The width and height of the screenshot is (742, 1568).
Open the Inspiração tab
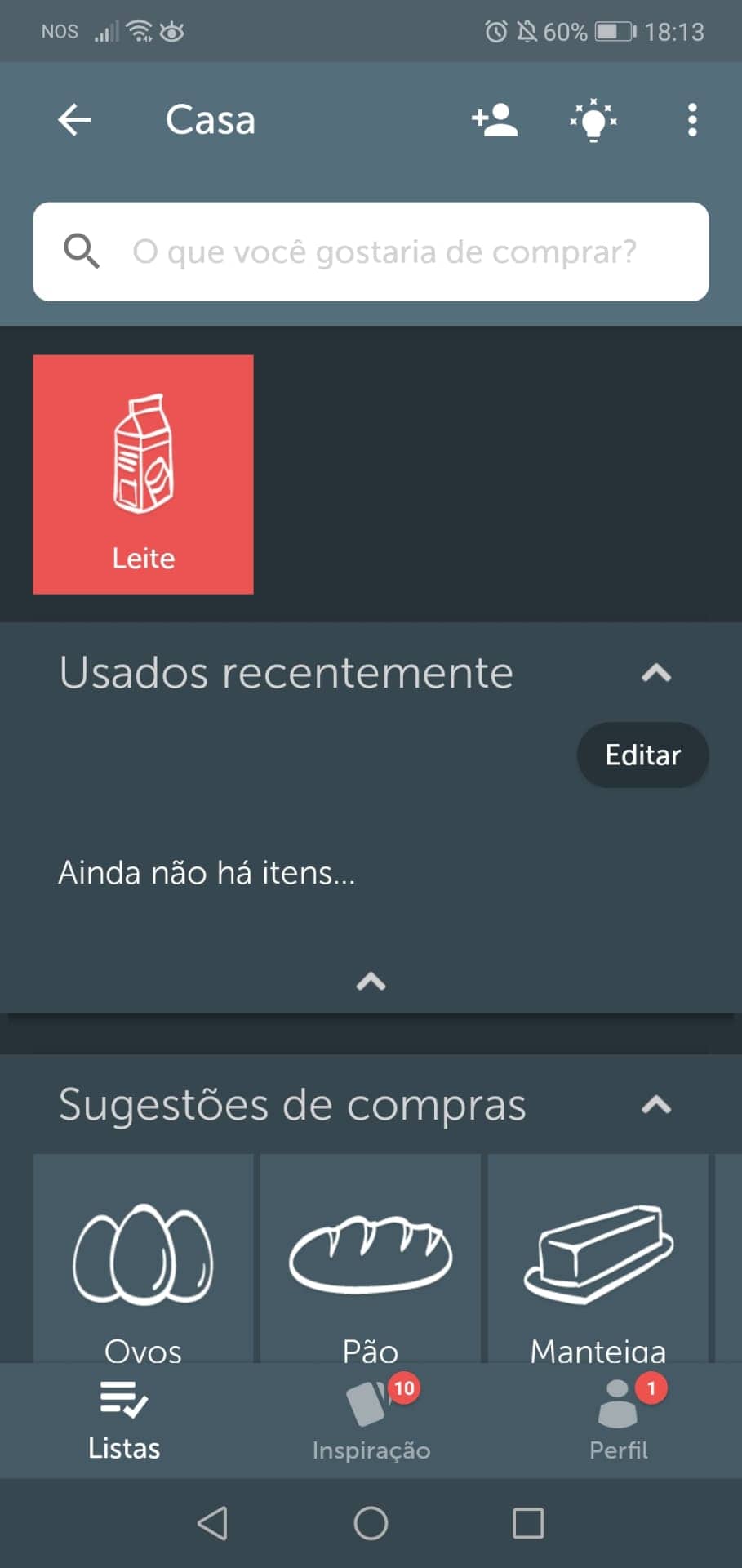point(371,1421)
